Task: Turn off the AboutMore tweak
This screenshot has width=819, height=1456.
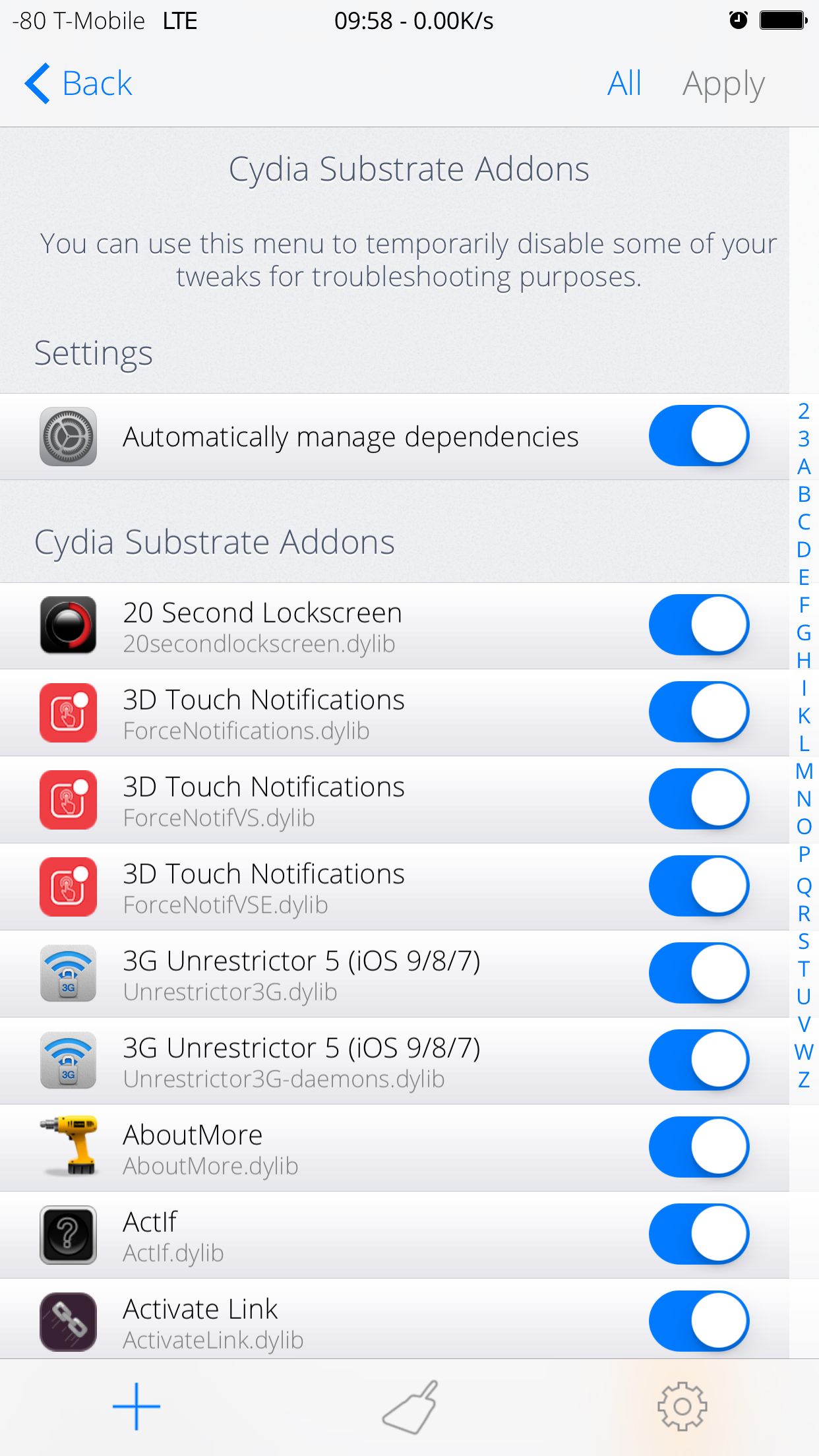Action: pyautogui.click(x=698, y=1147)
